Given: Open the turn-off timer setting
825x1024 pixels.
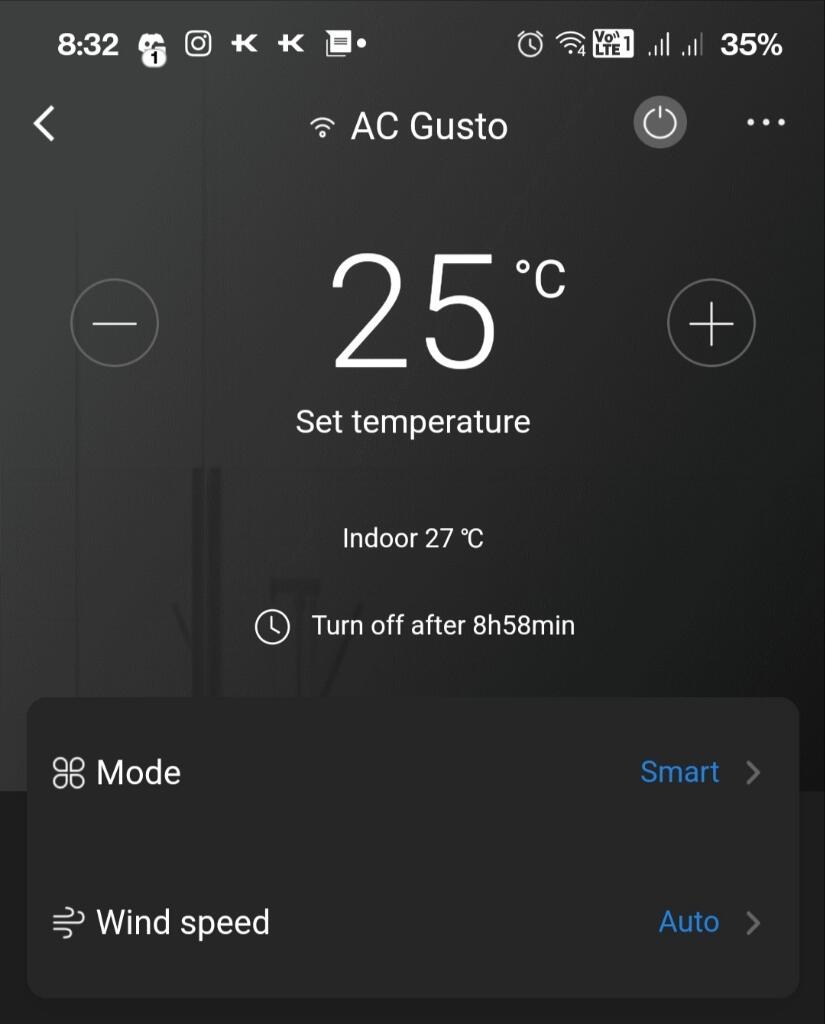Looking at the screenshot, I should 414,627.
